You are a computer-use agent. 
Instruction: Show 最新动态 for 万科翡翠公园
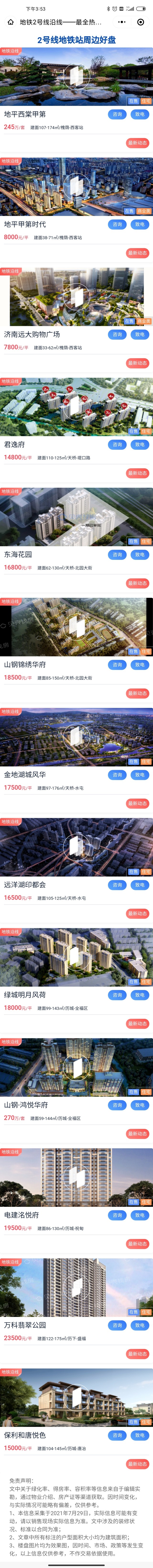pyautogui.click(x=137, y=1354)
